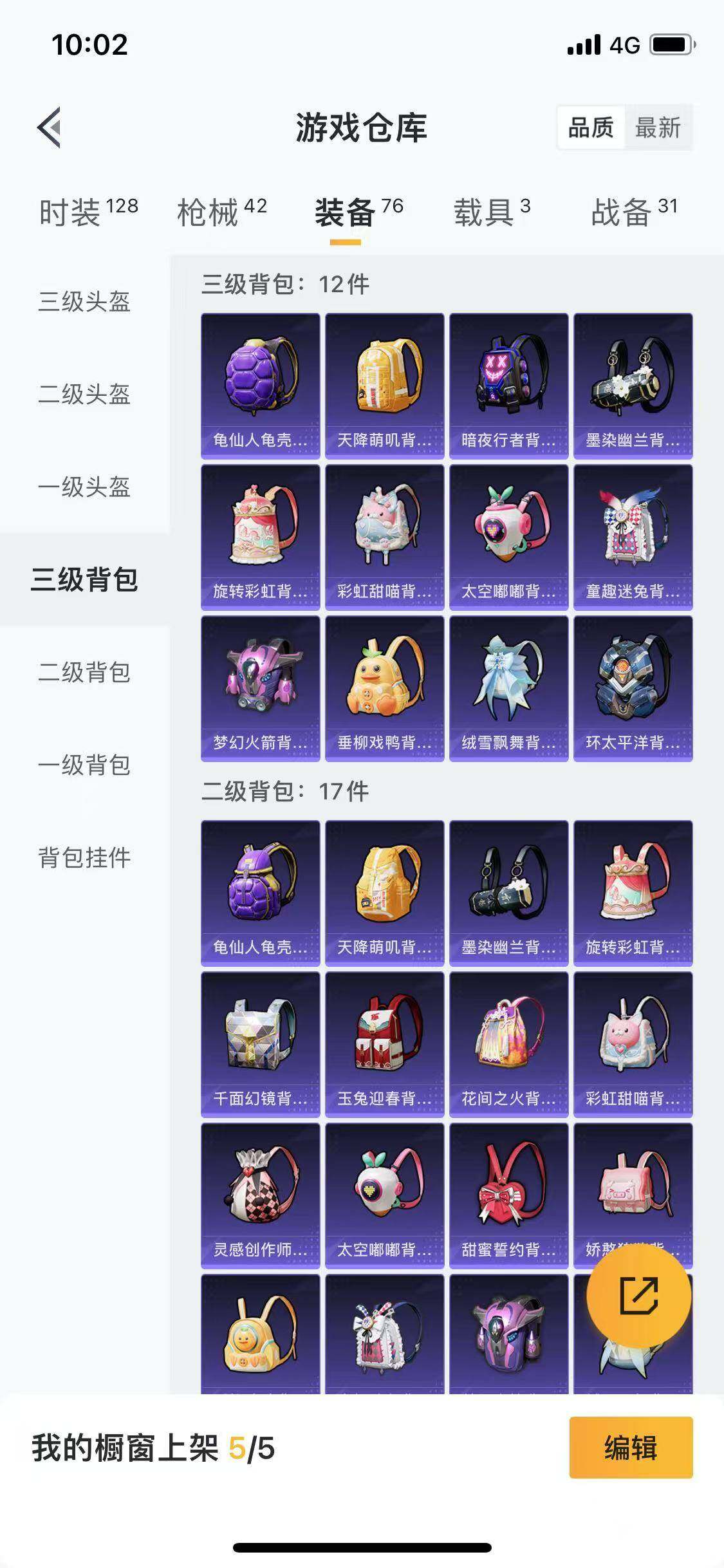Open the 背包挂件 category
The height and width of the screenshot is (1568, 724).
[x=84, y=856]
